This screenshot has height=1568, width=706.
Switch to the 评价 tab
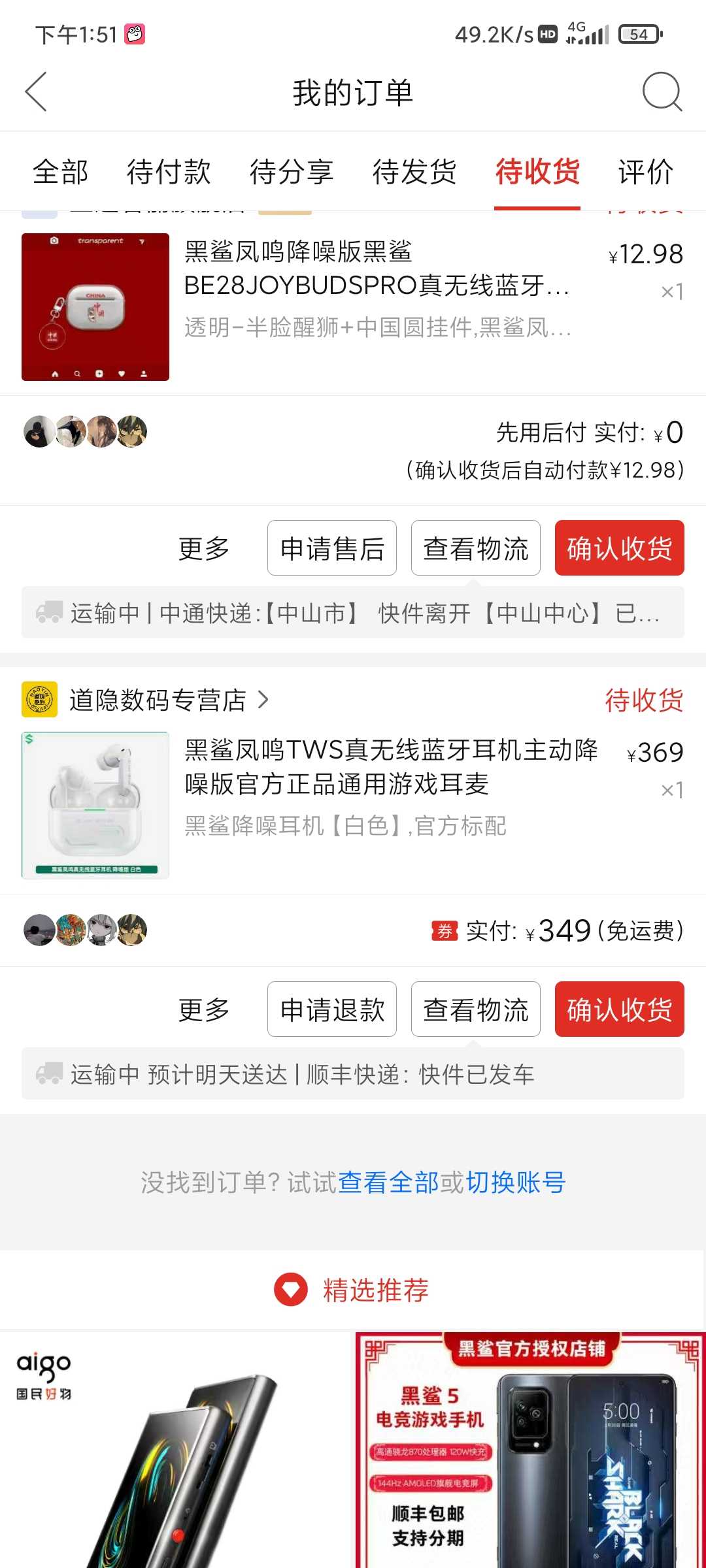[646, 172]
